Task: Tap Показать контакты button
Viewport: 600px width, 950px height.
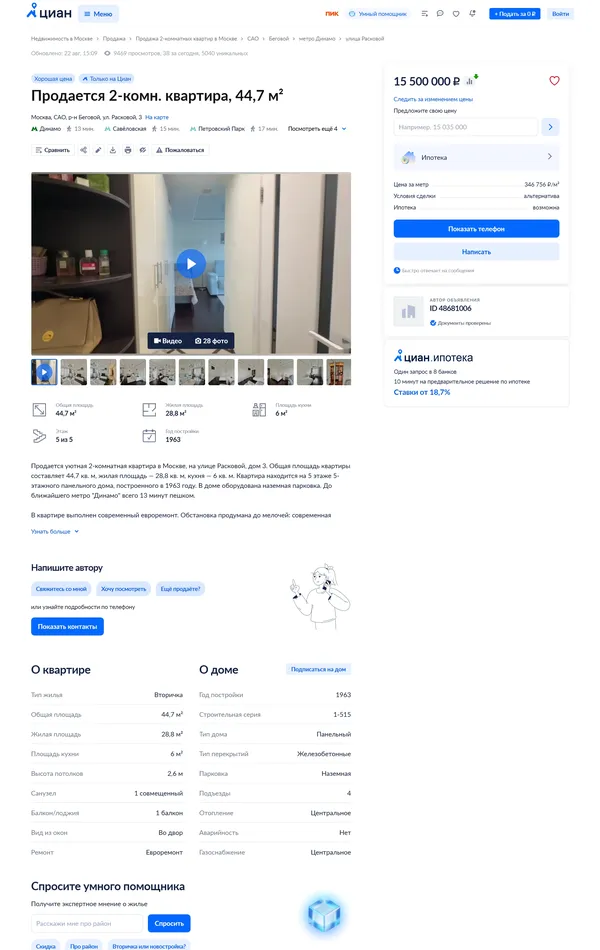Action: pyautogui.click(x=67, y=626)
